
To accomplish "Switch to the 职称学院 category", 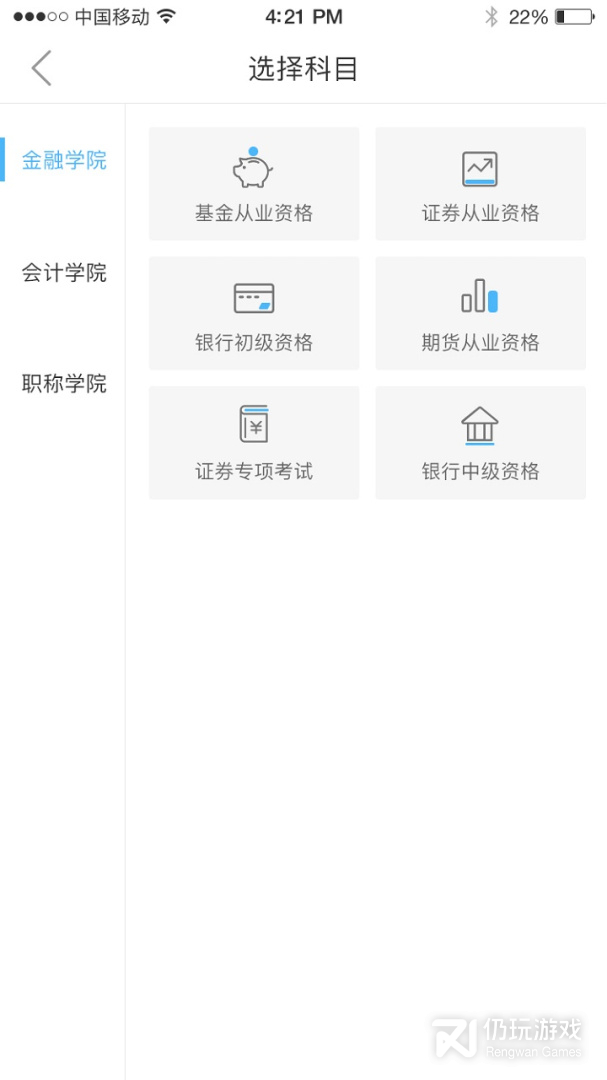I will [64, 384].
